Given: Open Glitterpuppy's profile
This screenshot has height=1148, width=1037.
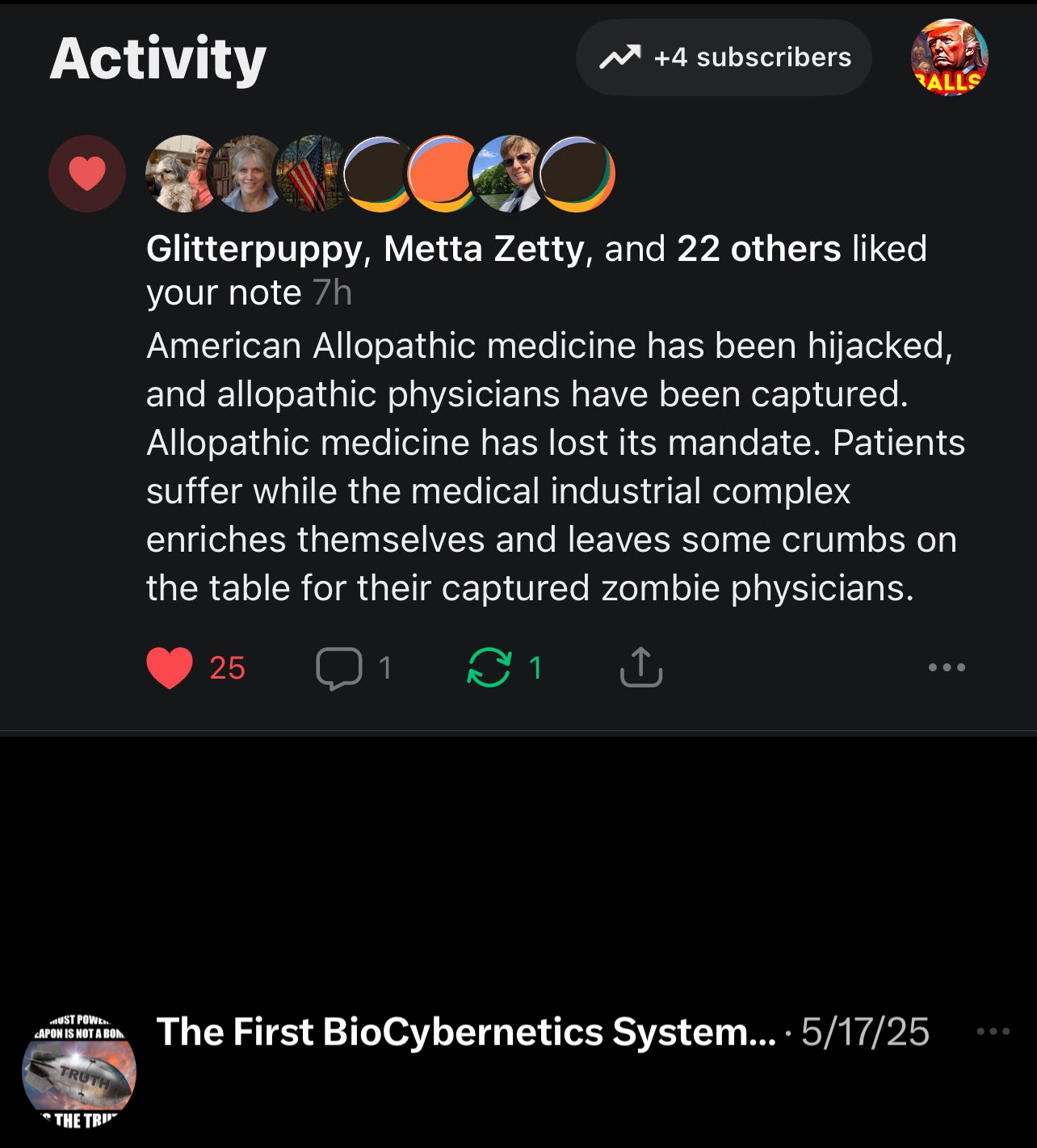Looking at the screenshot, I should 254,249.
